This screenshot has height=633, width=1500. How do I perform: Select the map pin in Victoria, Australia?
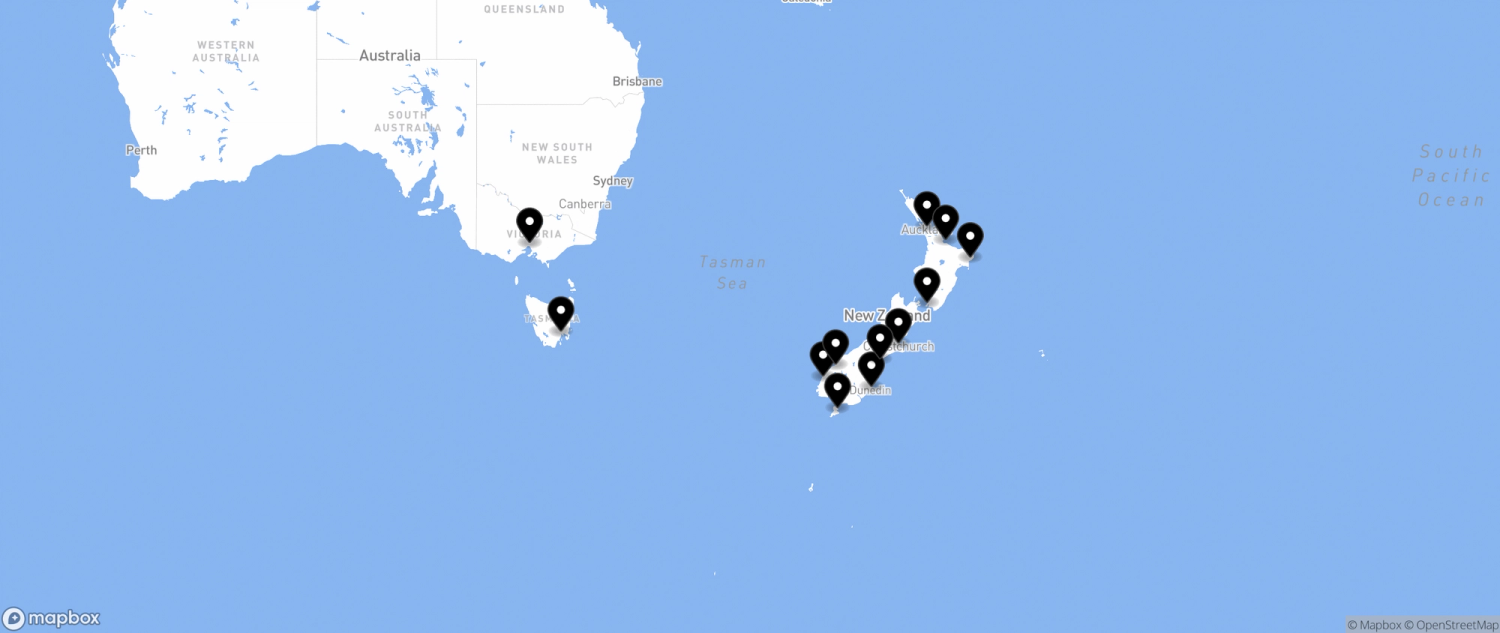point(529,223)
